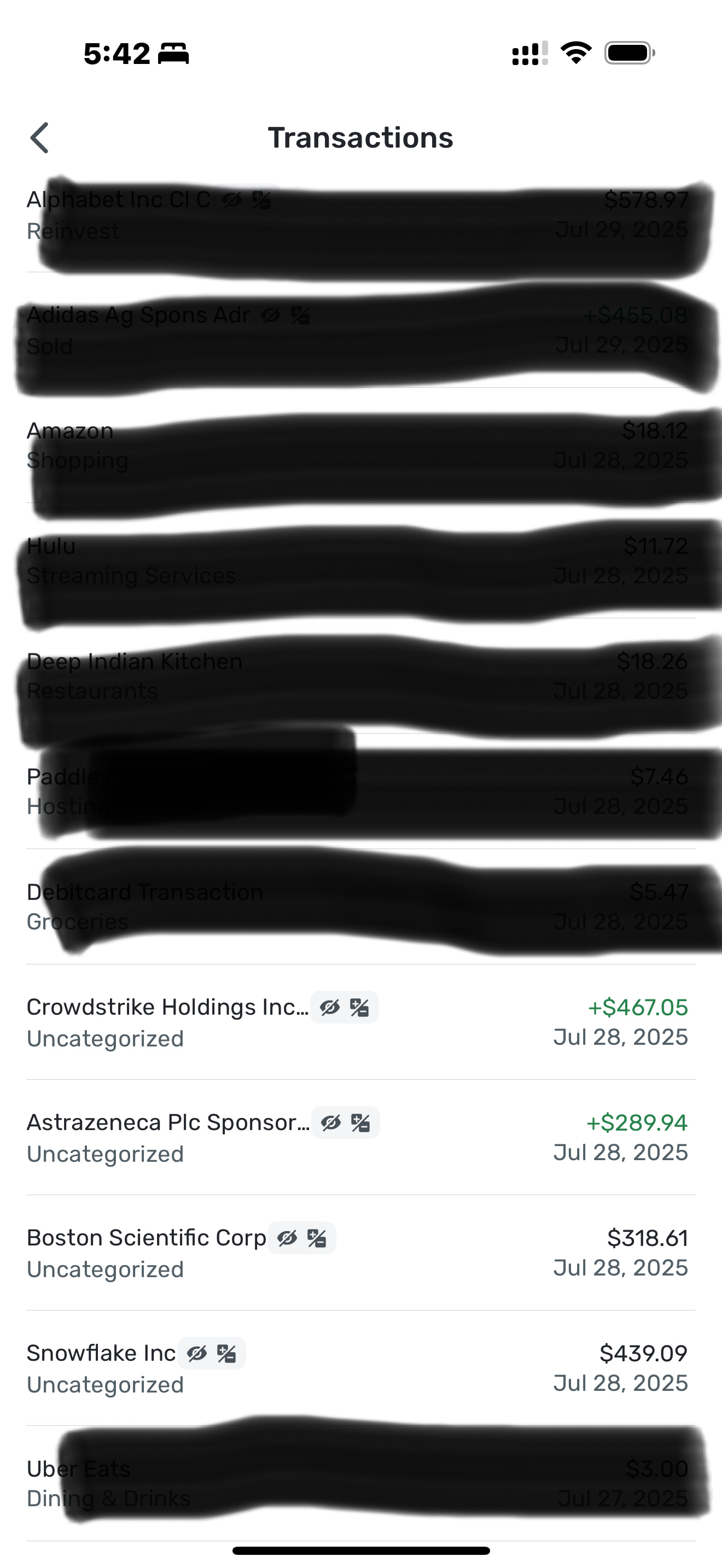This screenshot has height=1568, width=722.
Task: Go back from the Transactions screen
Action: [39, 138]
